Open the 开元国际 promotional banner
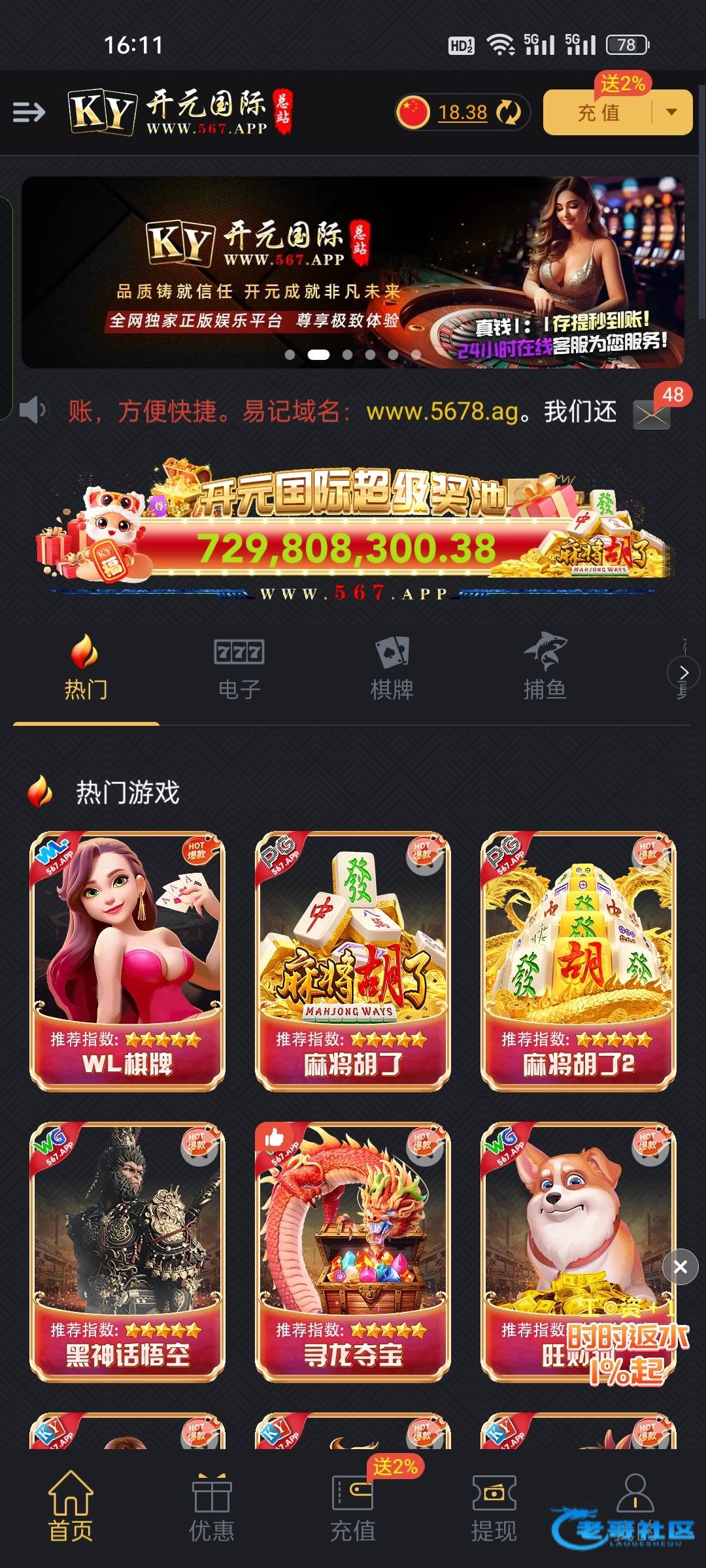Viewport: 706px width, 1568px height. (x=353, y=272)
